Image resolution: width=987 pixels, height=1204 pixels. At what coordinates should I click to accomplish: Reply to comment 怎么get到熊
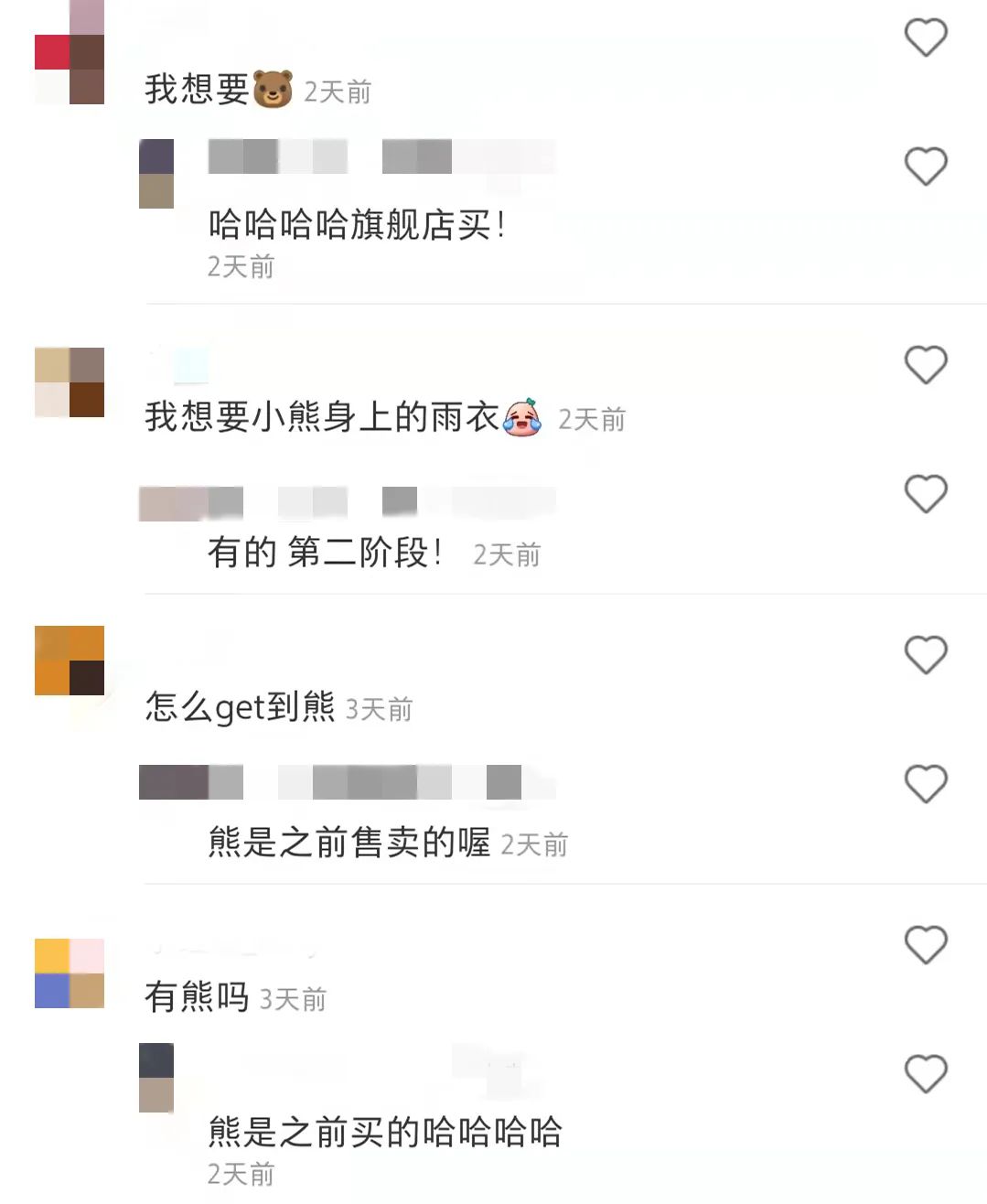(x=240, y=707)
